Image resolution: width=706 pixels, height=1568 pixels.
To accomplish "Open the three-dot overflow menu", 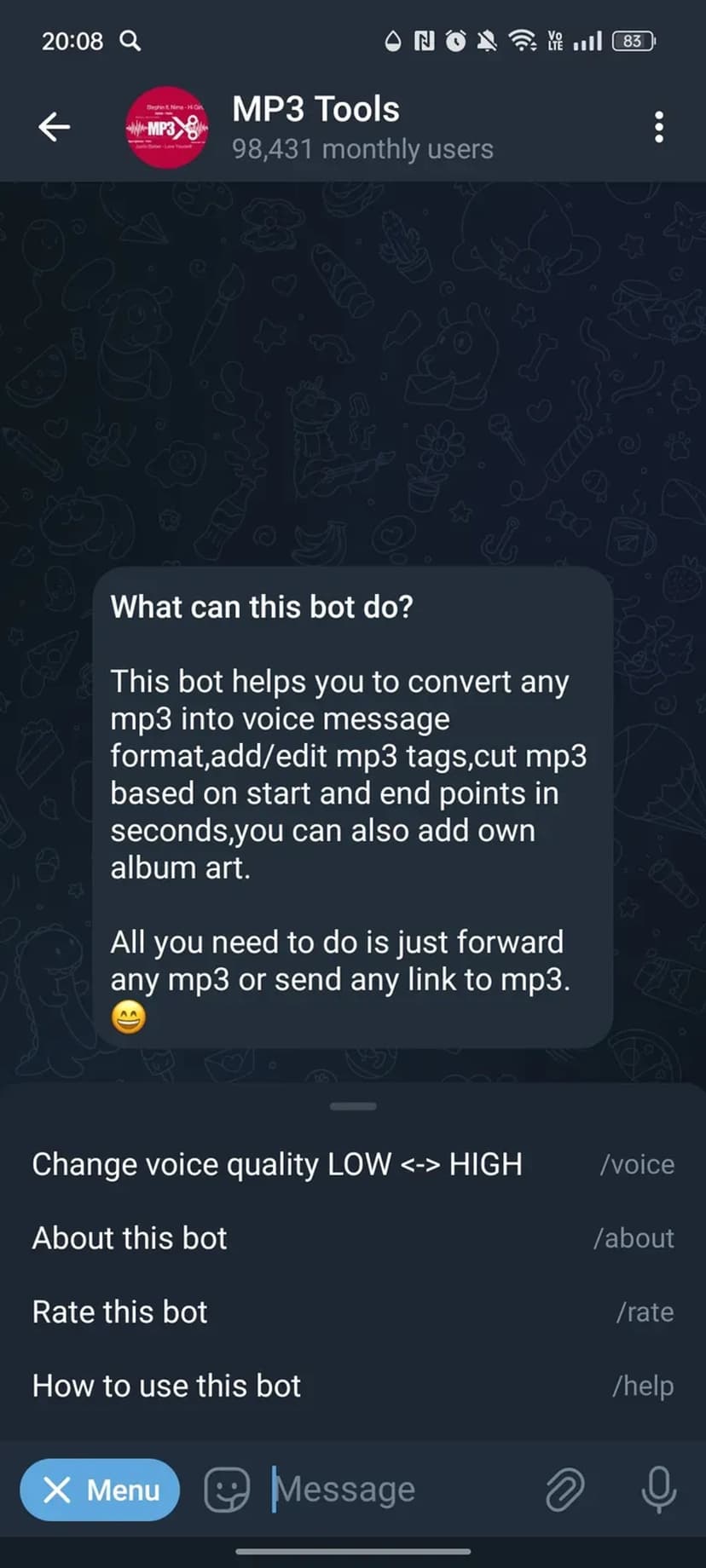I will click(x=658, y=127).
